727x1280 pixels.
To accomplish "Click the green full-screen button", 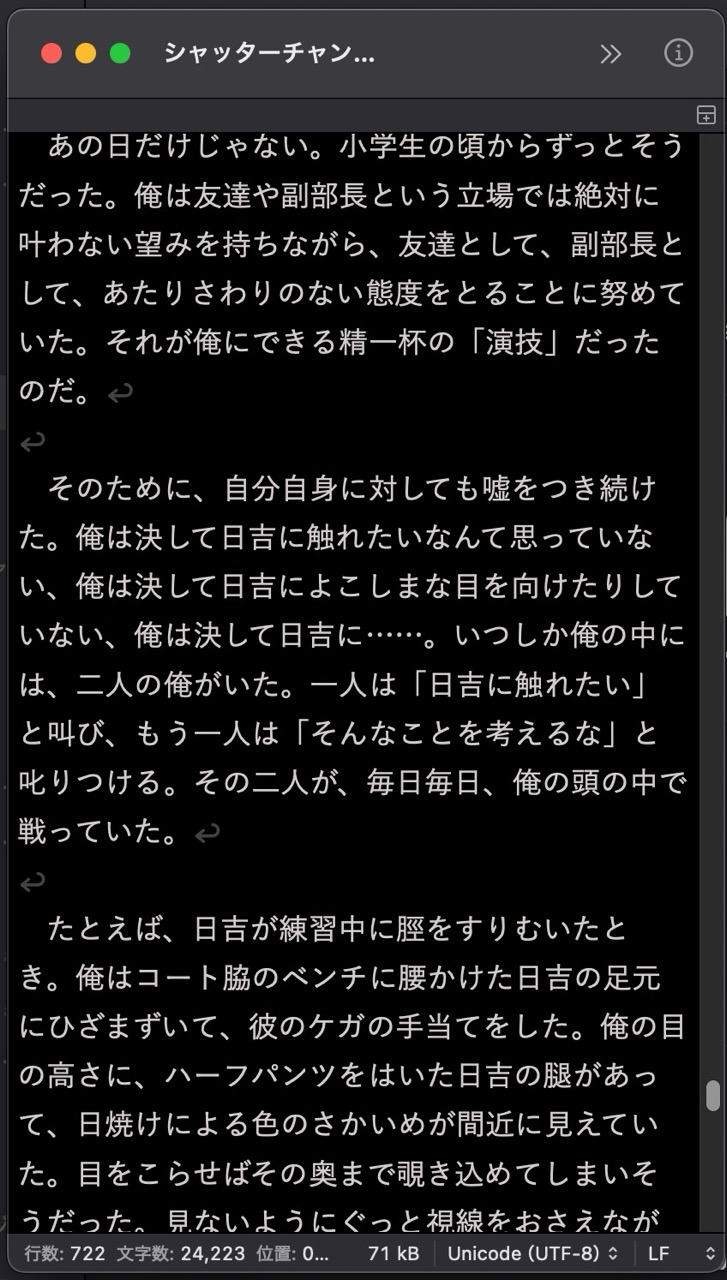I will (x=120, y=54).
